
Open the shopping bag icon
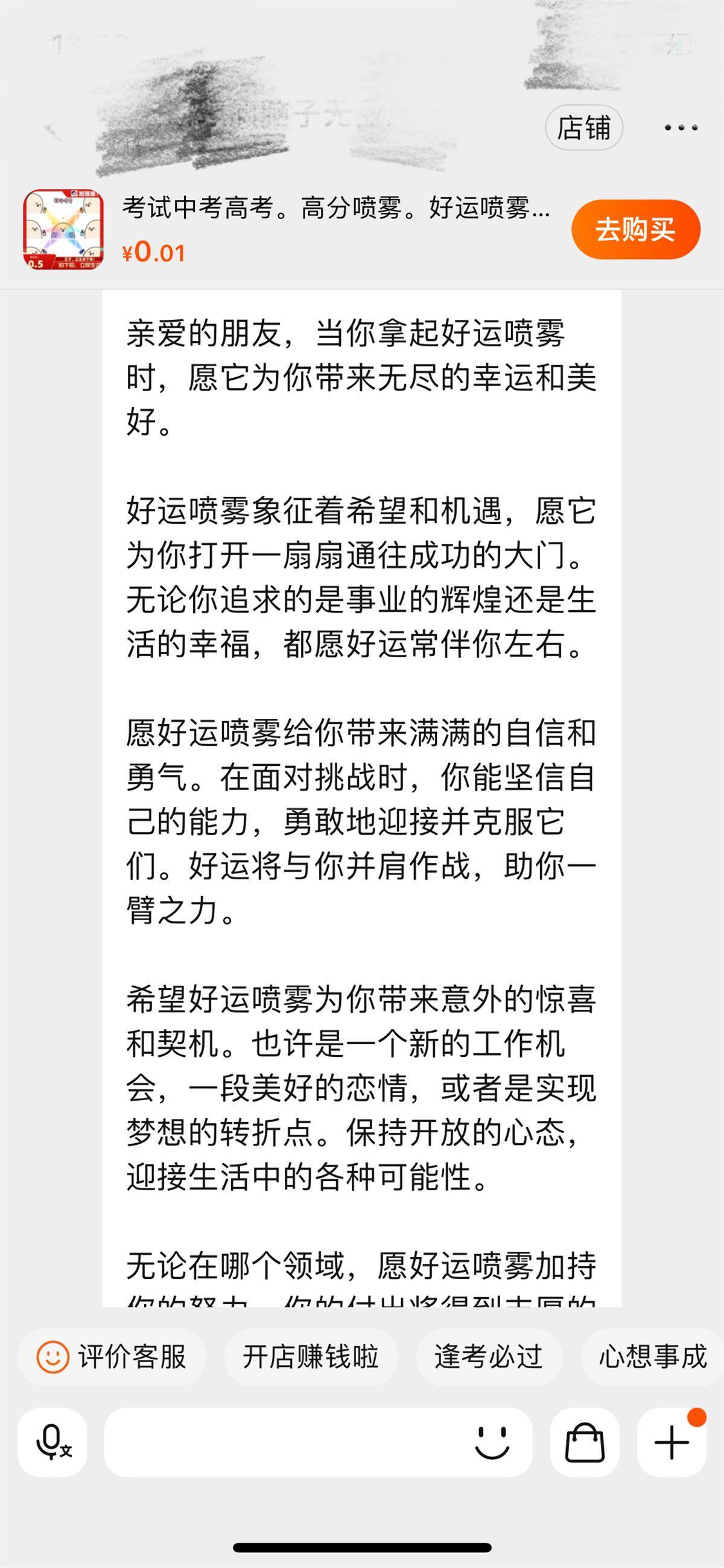click(585, 1442)
